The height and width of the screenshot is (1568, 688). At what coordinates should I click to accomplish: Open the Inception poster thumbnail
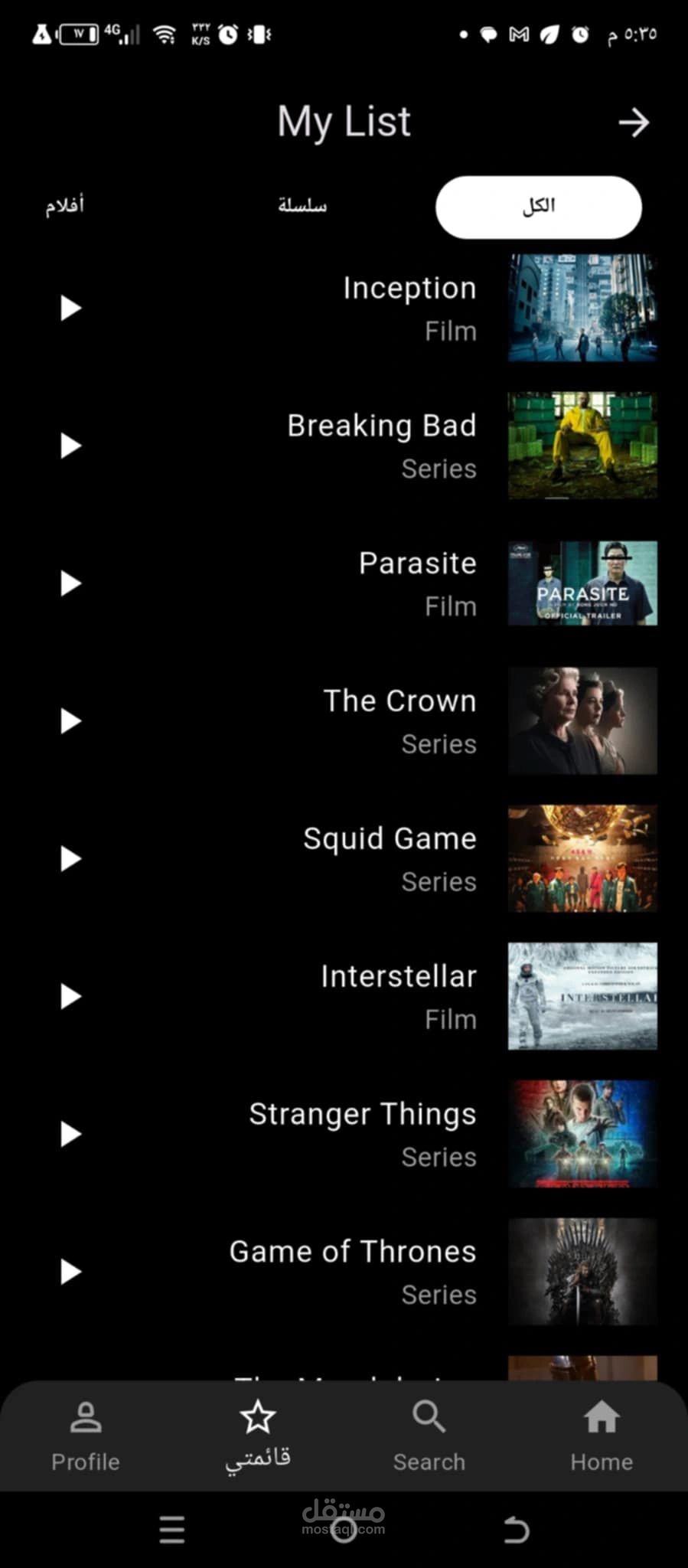click(582, 308)
